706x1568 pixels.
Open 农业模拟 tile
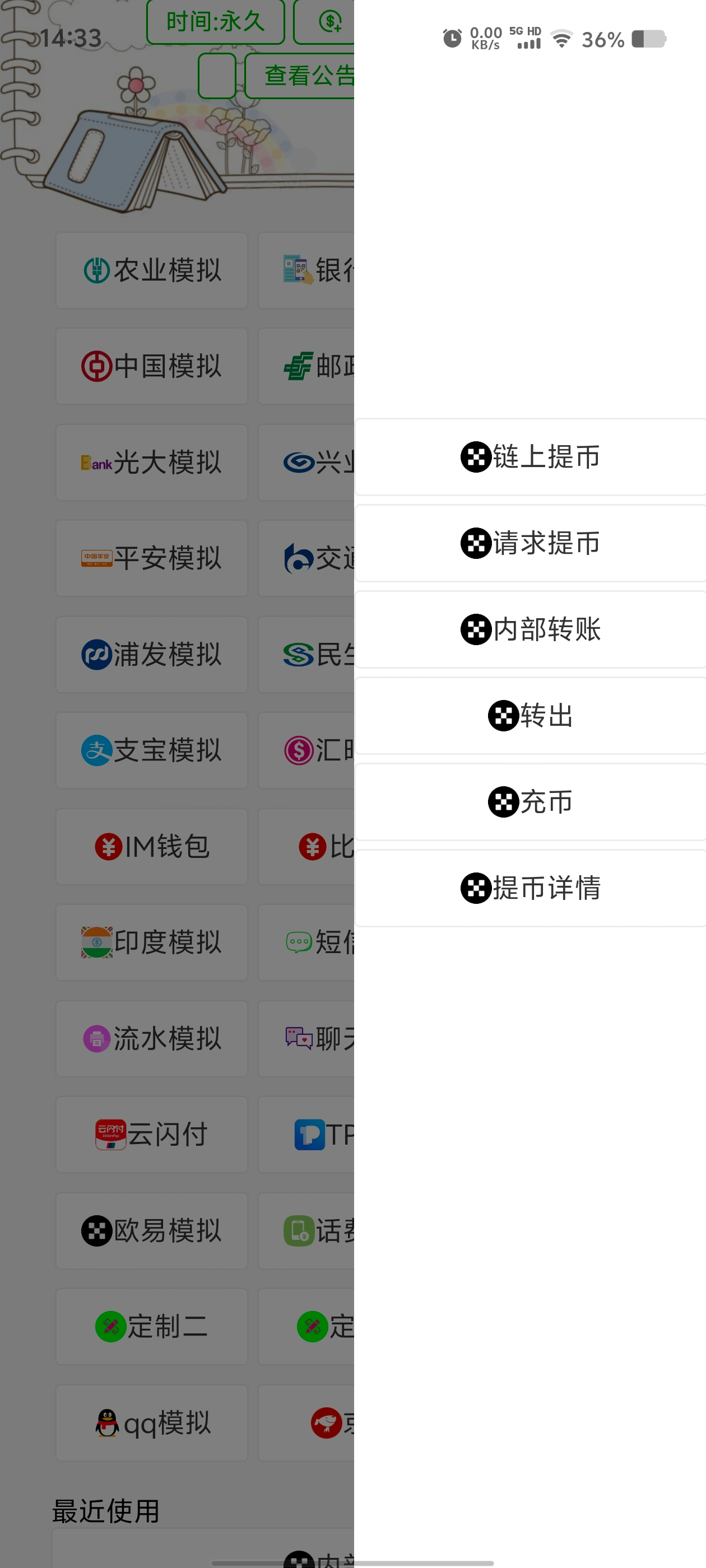152,270
